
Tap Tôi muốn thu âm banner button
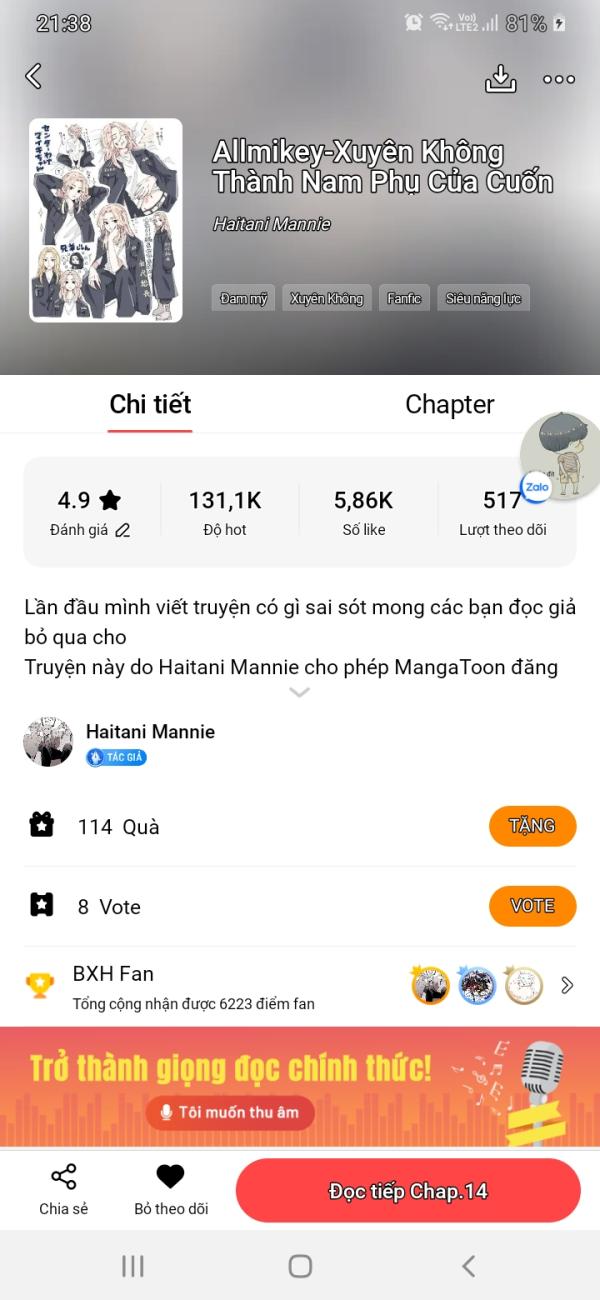tap(230, 1112)
